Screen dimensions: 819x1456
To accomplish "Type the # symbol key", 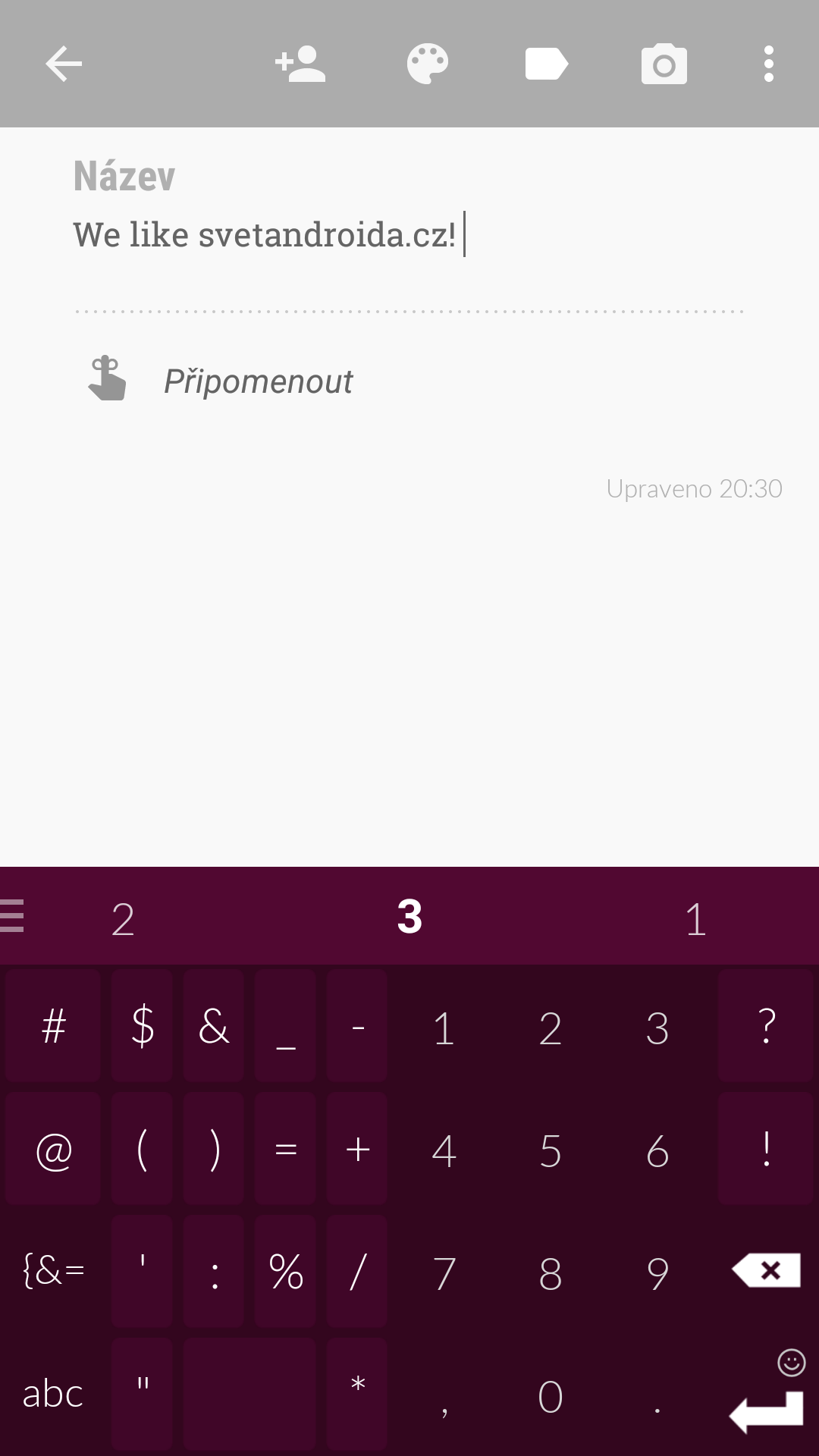I will click(x=52, y=1025).
